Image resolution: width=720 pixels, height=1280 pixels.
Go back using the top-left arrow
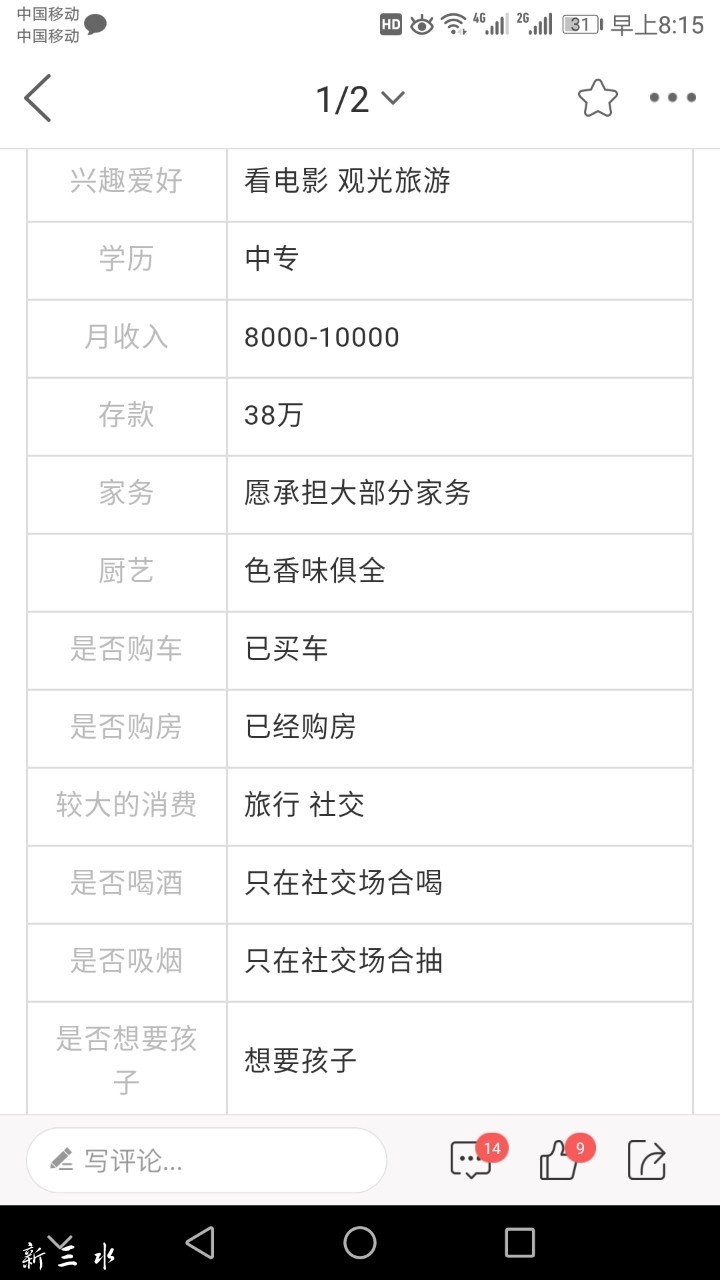click(x=38, y=98)
